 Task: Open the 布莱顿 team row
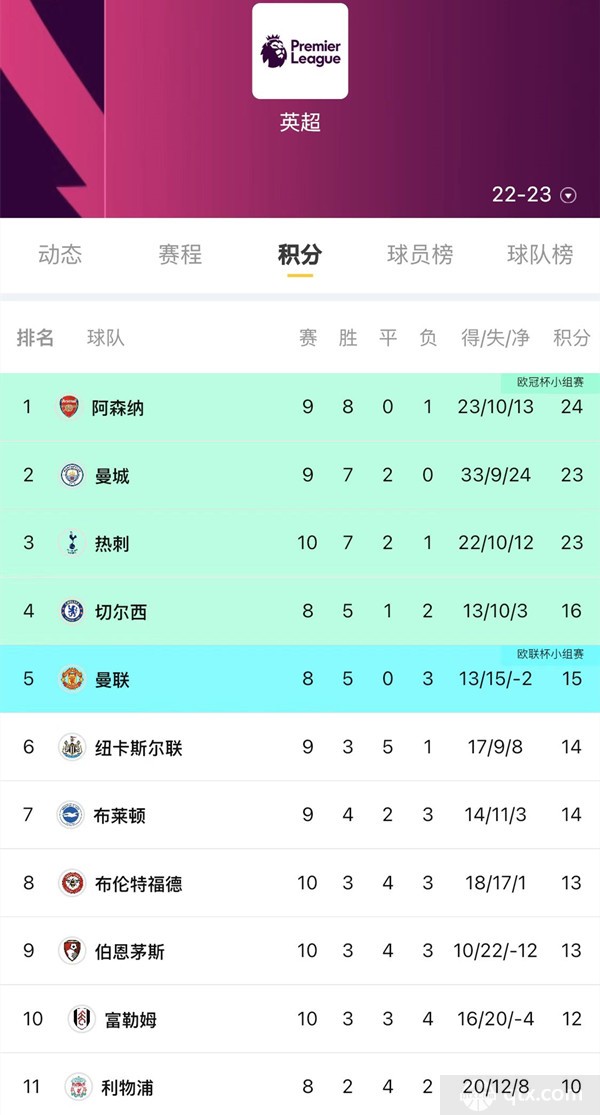300,815
